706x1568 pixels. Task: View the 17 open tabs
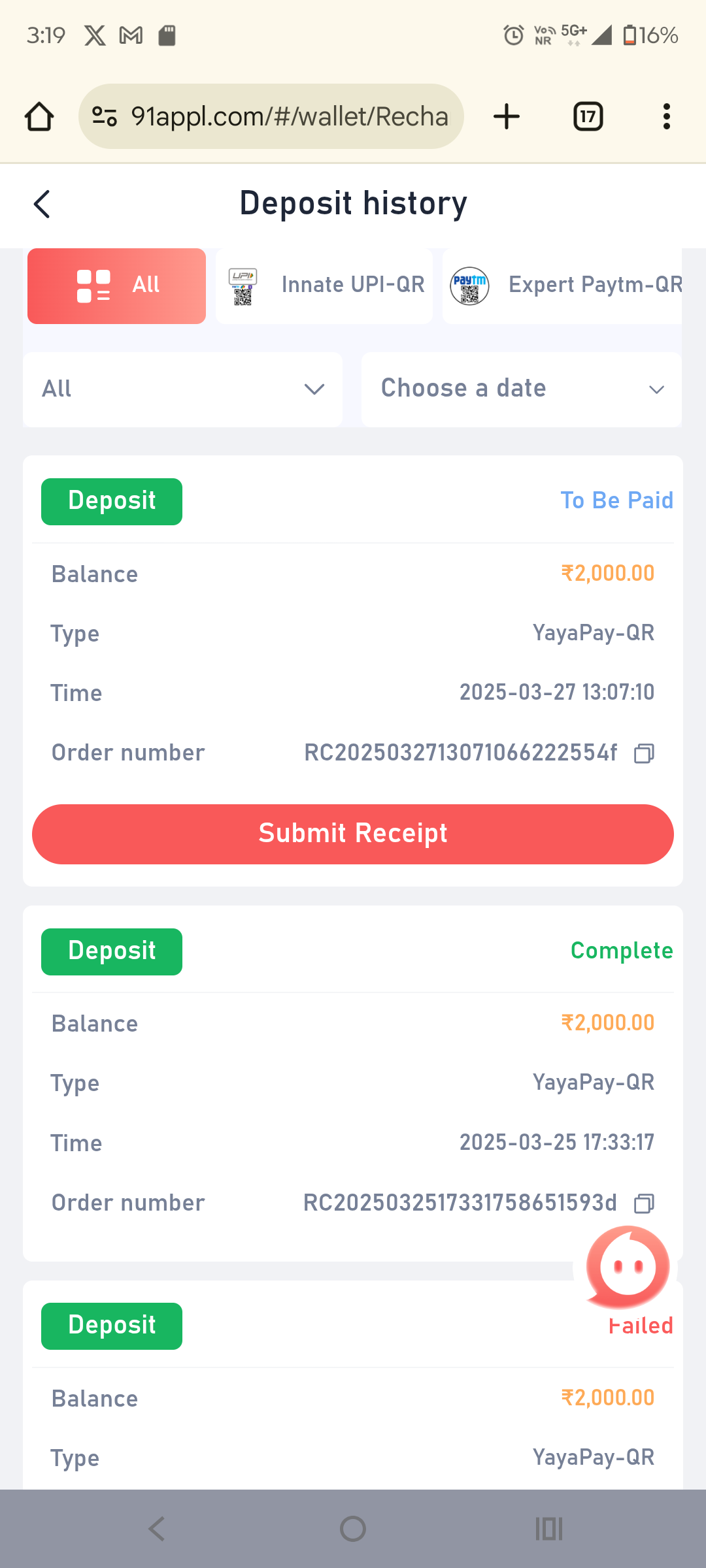[x=588, y=117]
